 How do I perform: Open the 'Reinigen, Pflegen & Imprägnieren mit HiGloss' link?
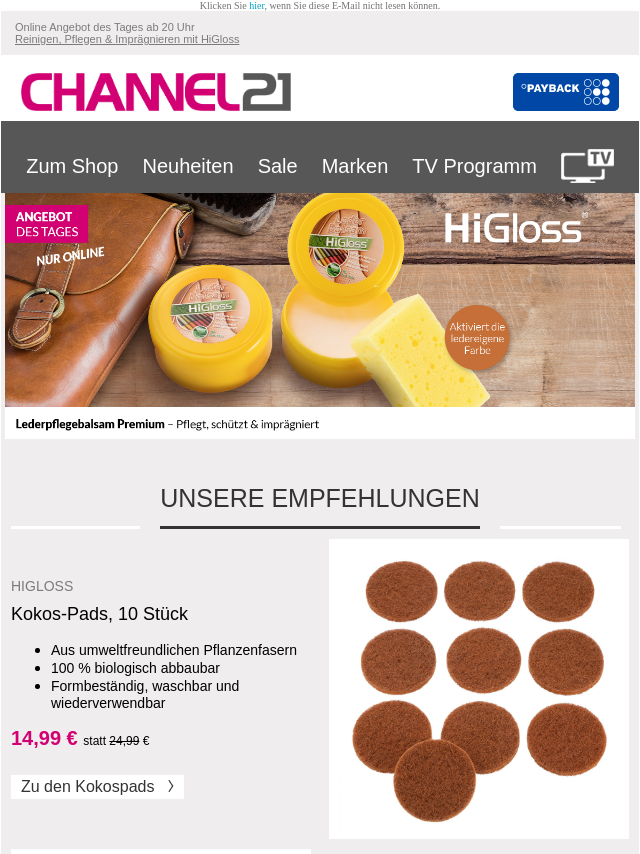coord(127,40)
